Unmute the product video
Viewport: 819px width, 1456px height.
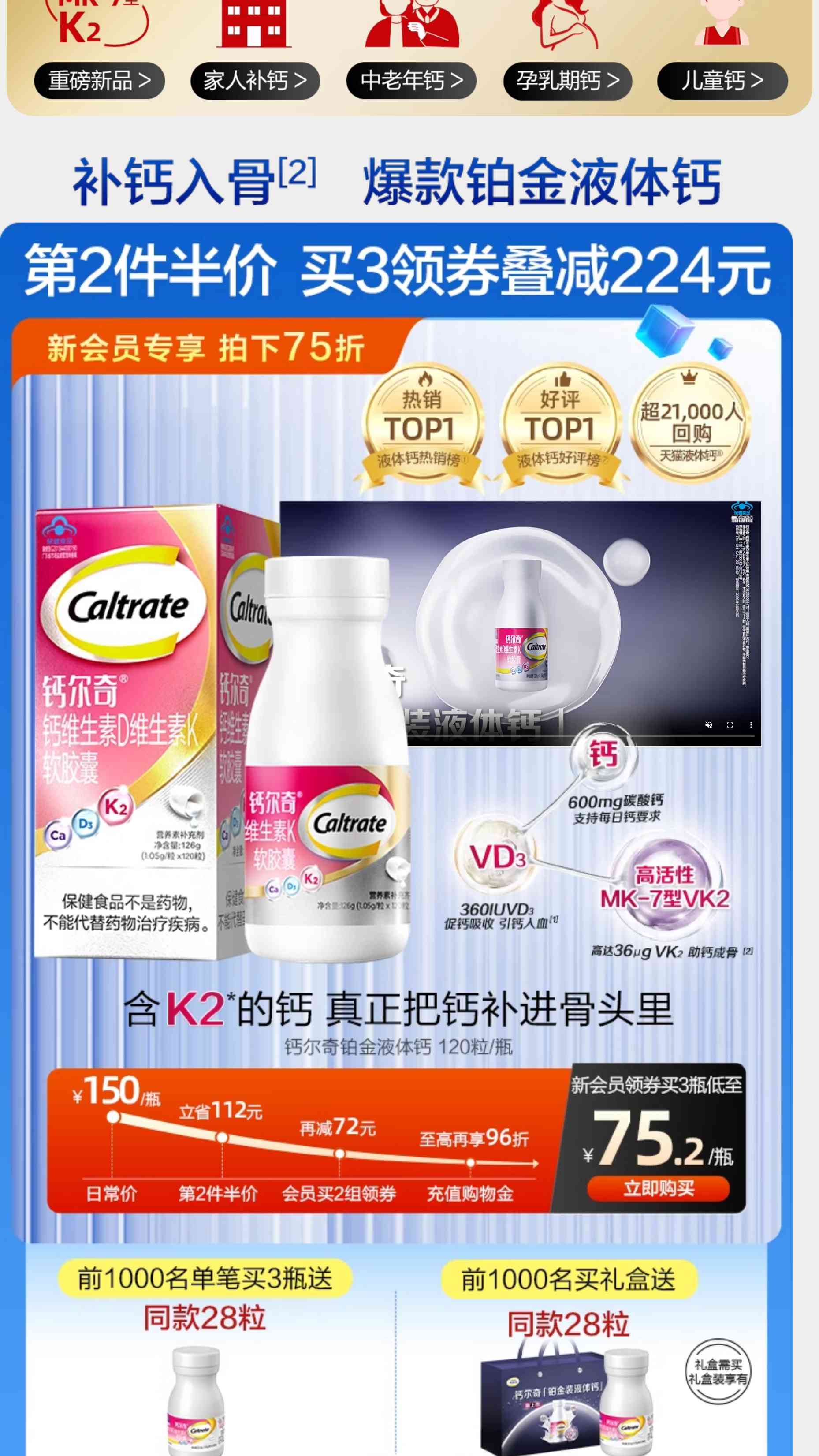(709, 724)
